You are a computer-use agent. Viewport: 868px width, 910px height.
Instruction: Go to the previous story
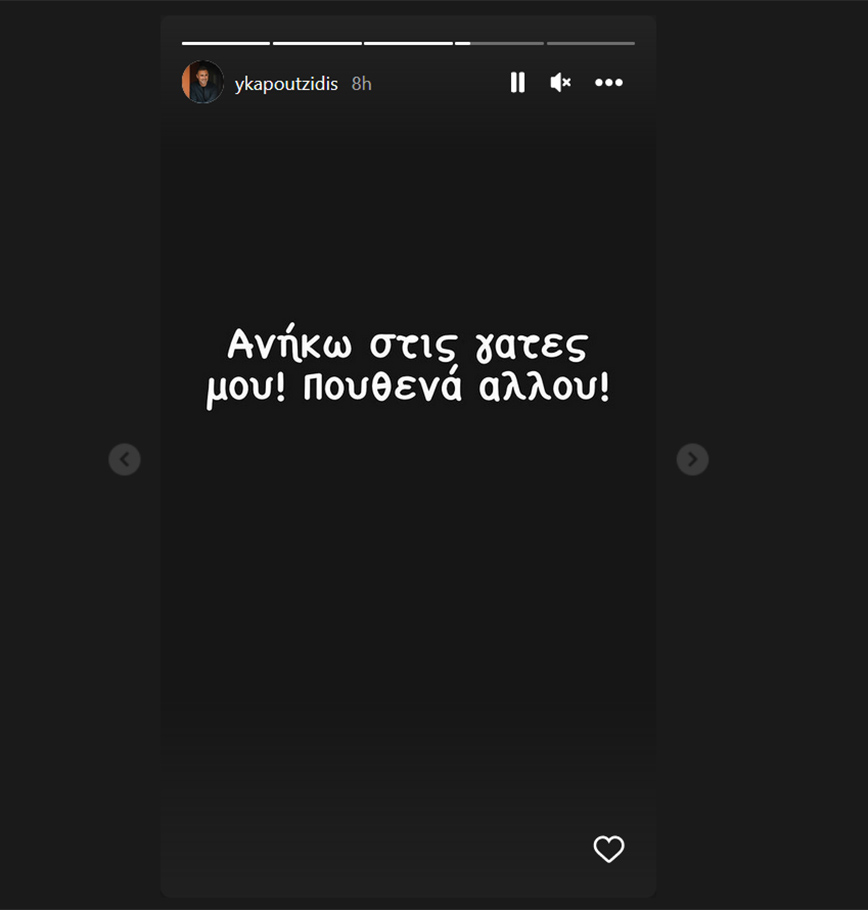[x=124, y=459]
